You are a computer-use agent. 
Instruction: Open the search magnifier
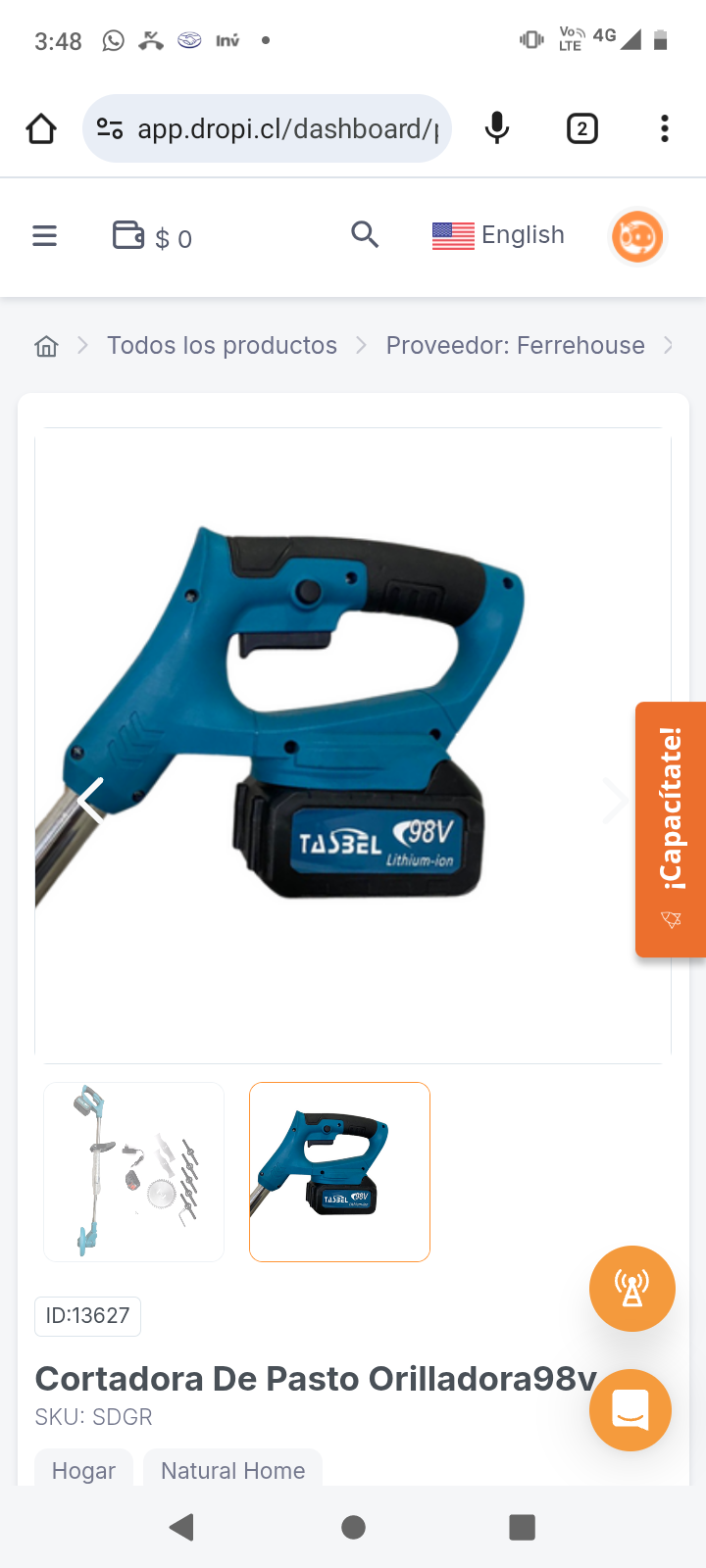[365, 235]
